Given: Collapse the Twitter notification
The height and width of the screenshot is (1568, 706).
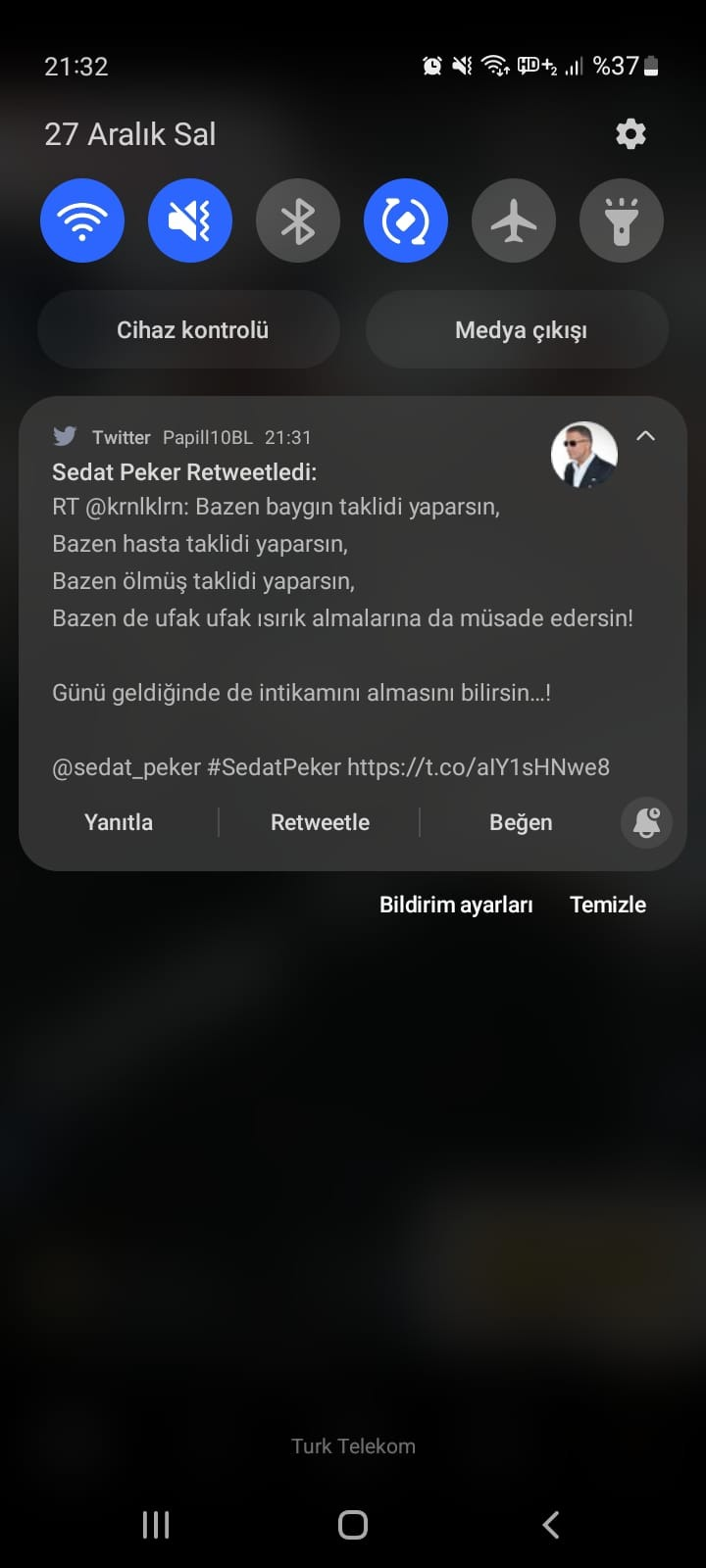Looking at the screenshot, I should [645, 437].
